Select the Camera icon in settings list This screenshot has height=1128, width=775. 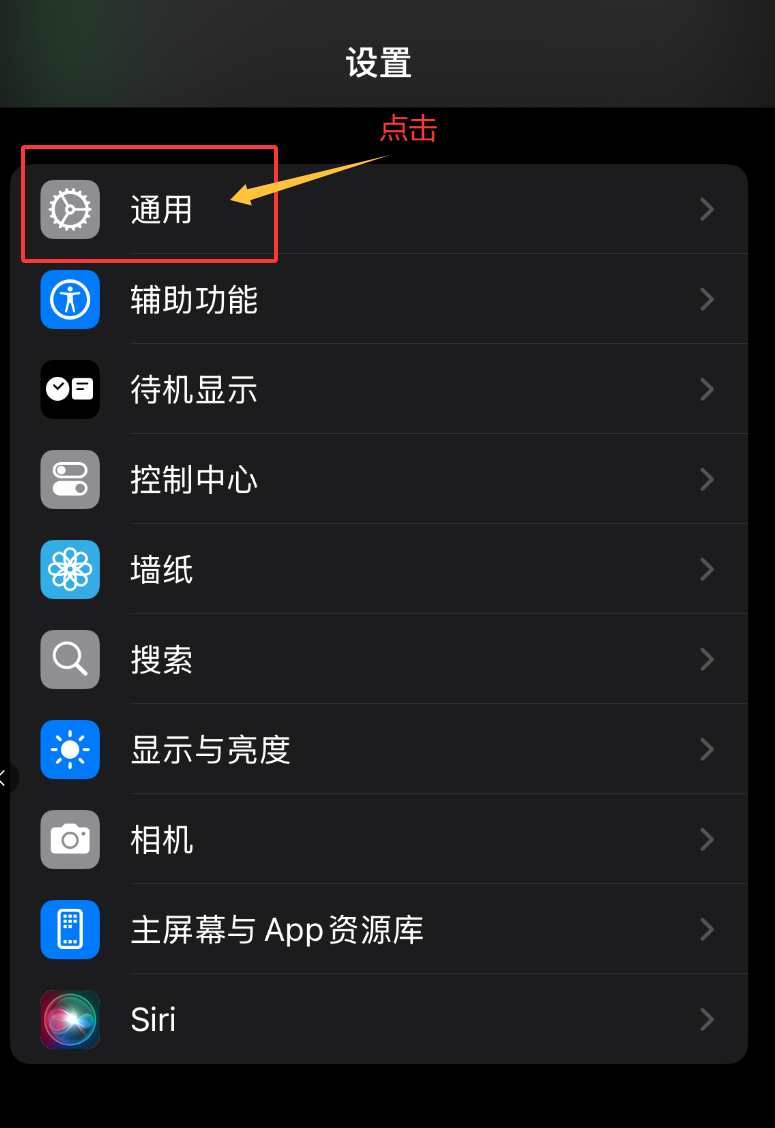click(69, 839)
